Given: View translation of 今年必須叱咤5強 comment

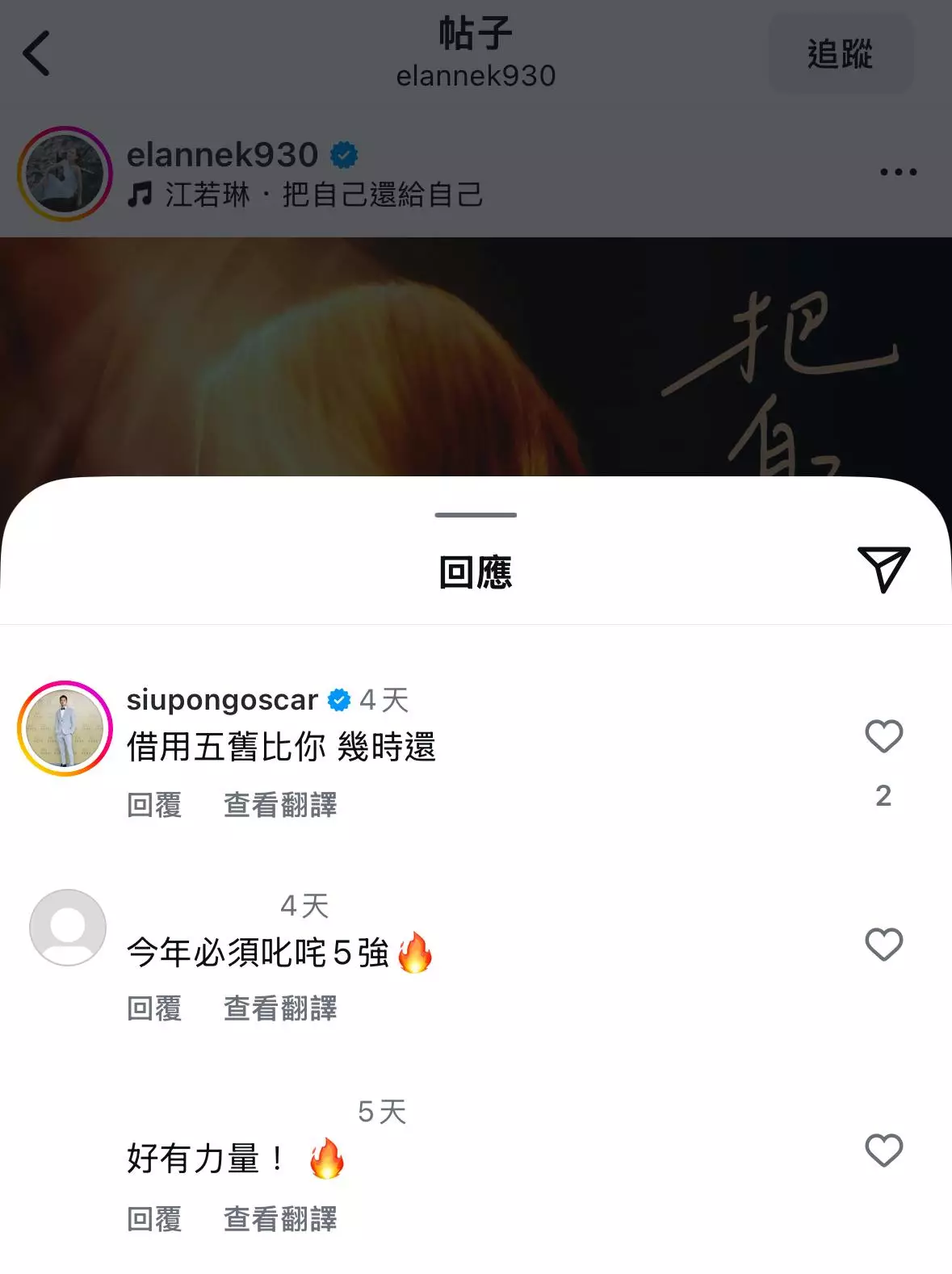Looking at the screenshot, I should click(280, 1008).
